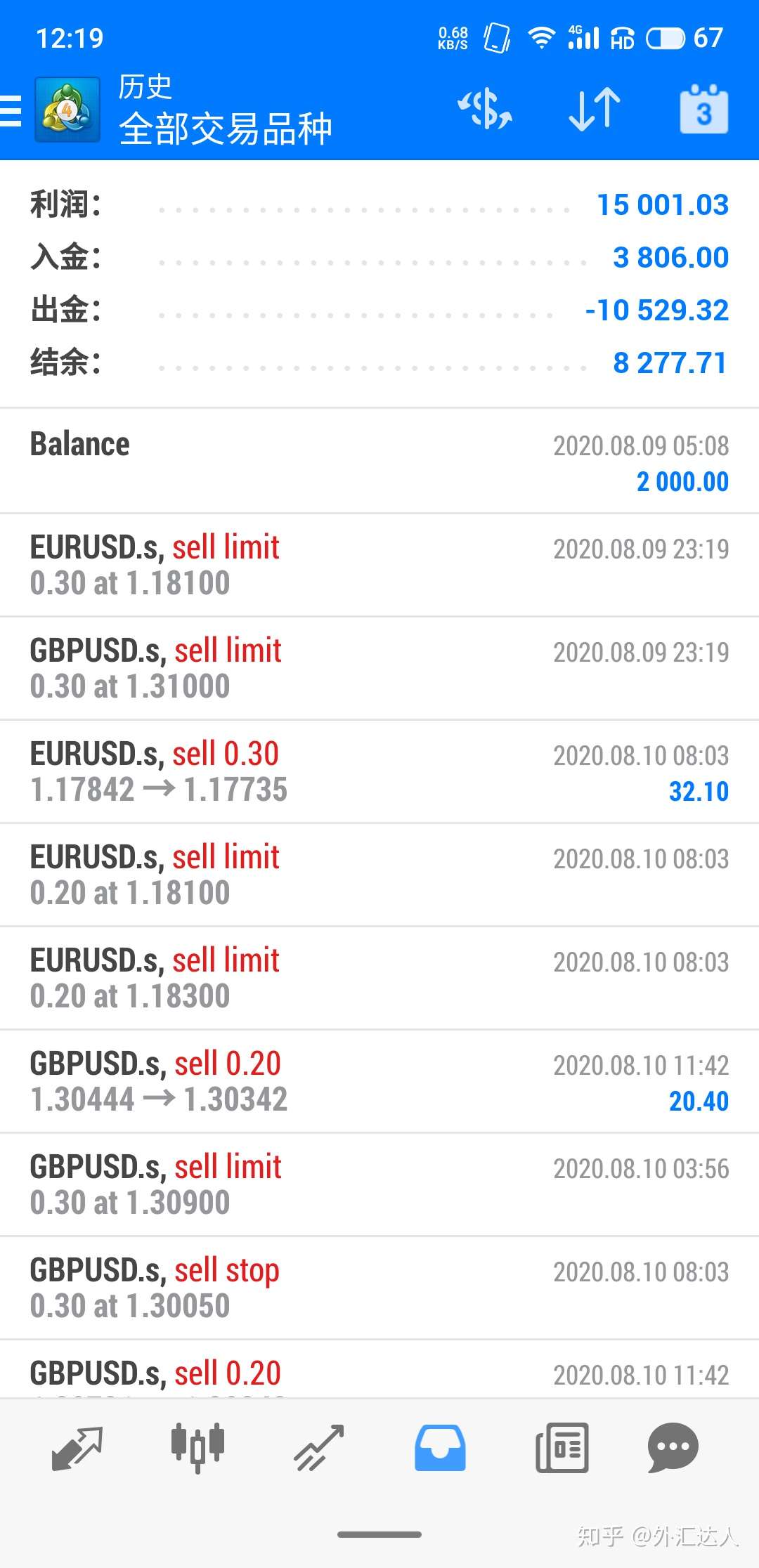
Task: Switch to the Quotes tab
Action: [77, 1448]
